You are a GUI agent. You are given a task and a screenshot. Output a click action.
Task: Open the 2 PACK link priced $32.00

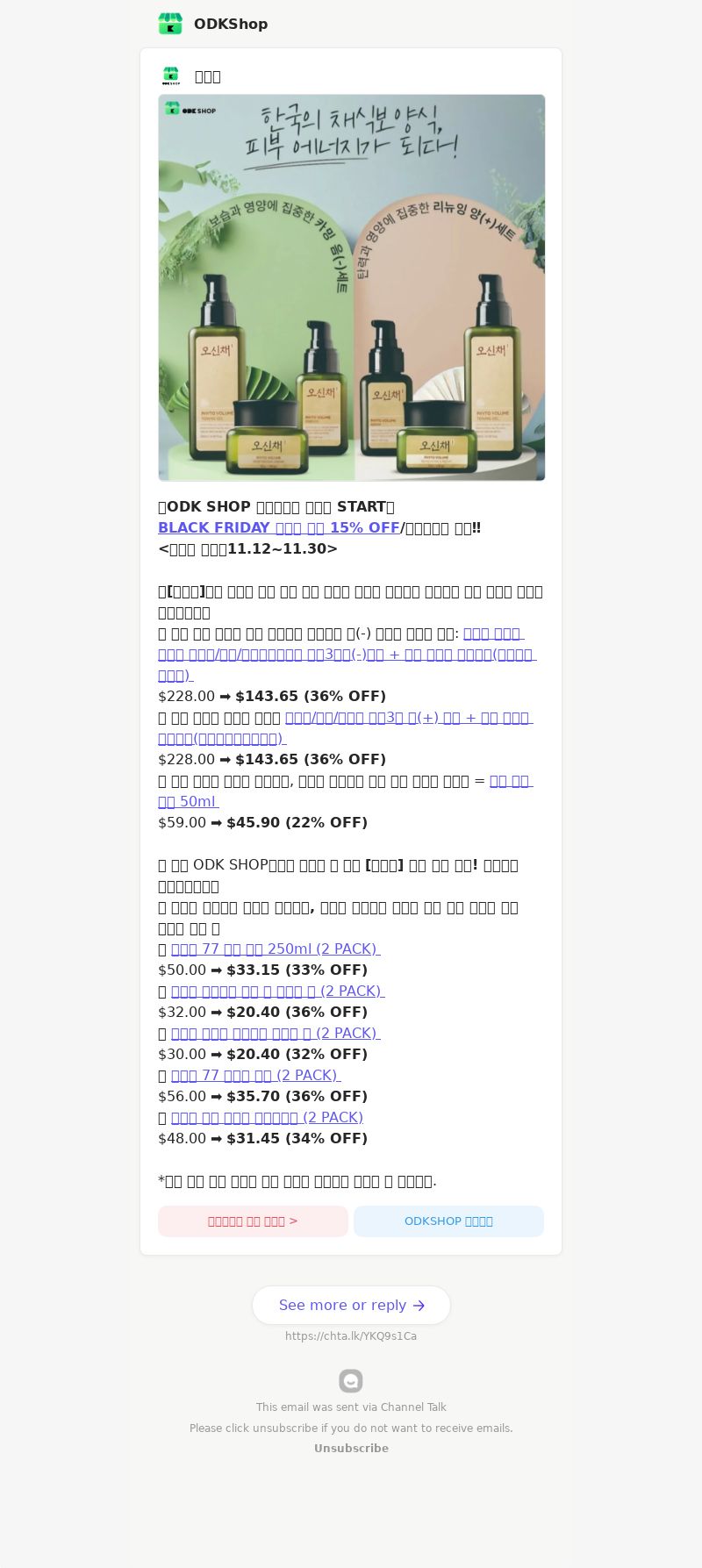coord(277,992)
